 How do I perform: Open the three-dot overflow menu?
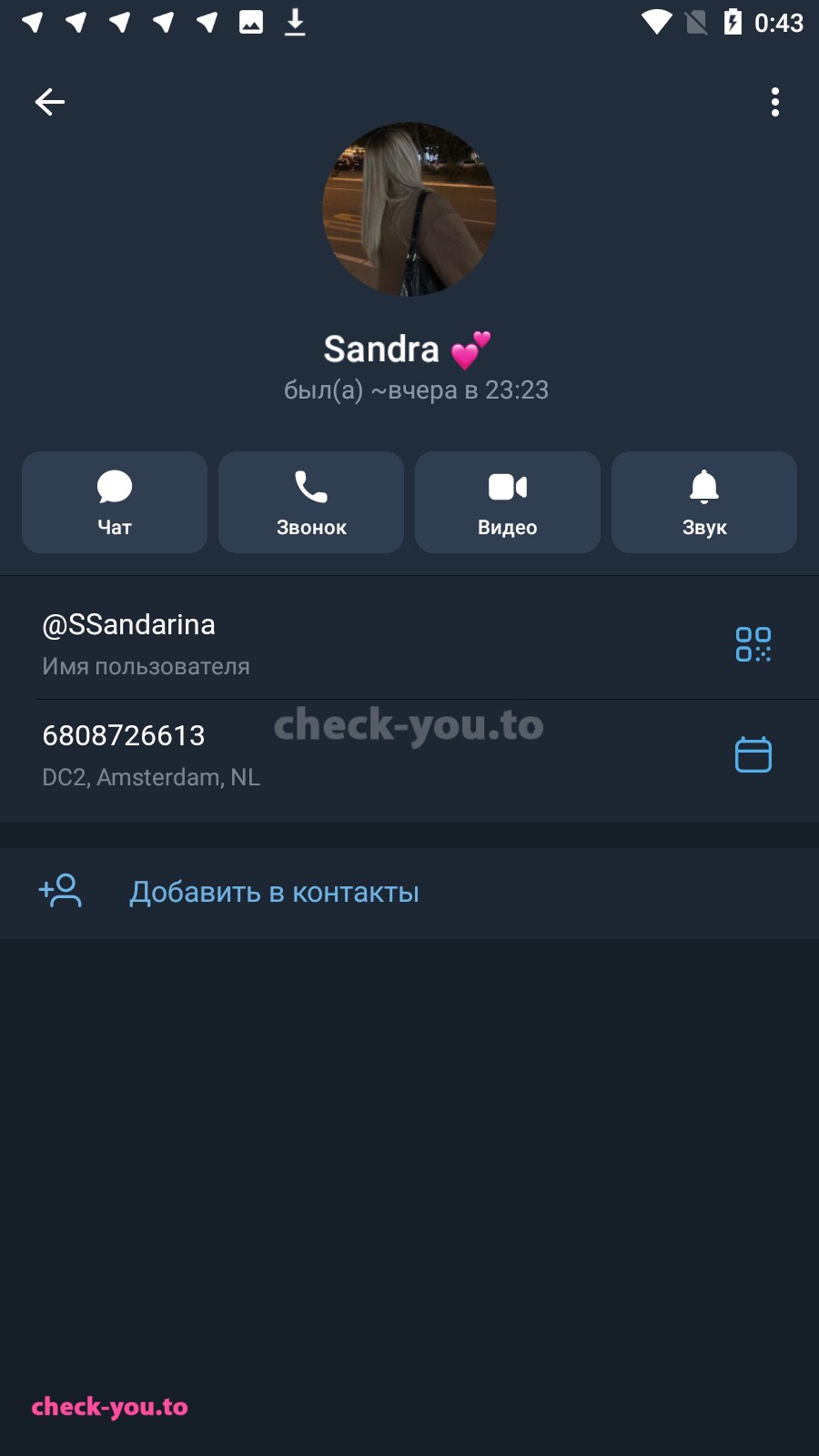tap(774, 102)
